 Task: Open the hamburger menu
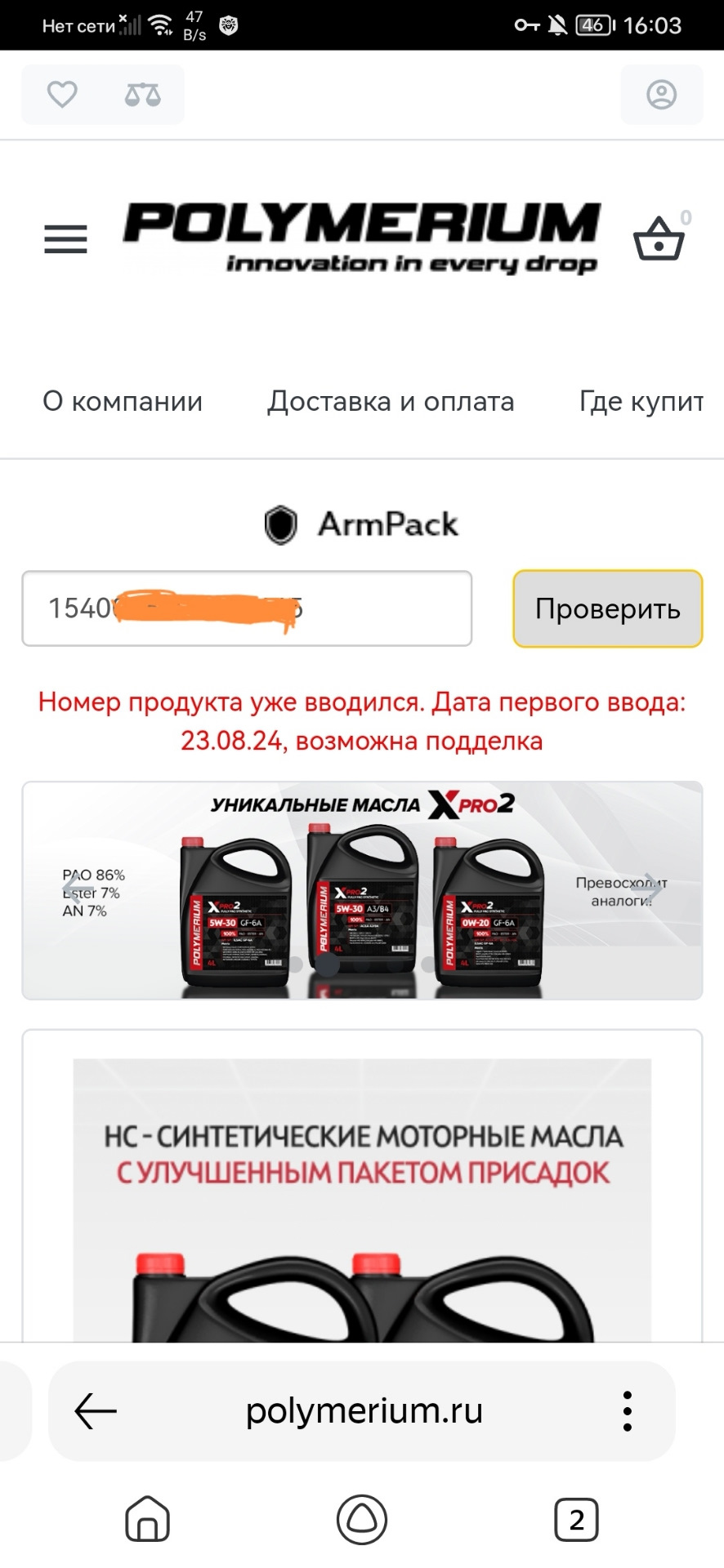(x=65, y=239)
